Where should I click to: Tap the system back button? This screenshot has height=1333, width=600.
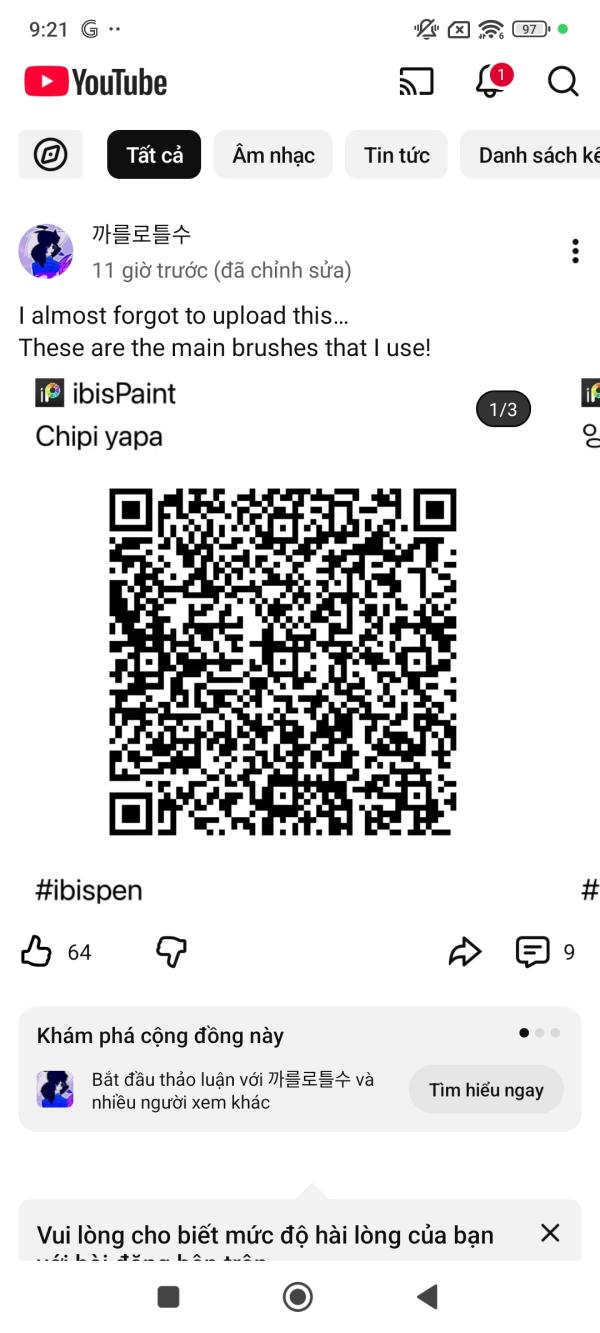[427, 1297]
